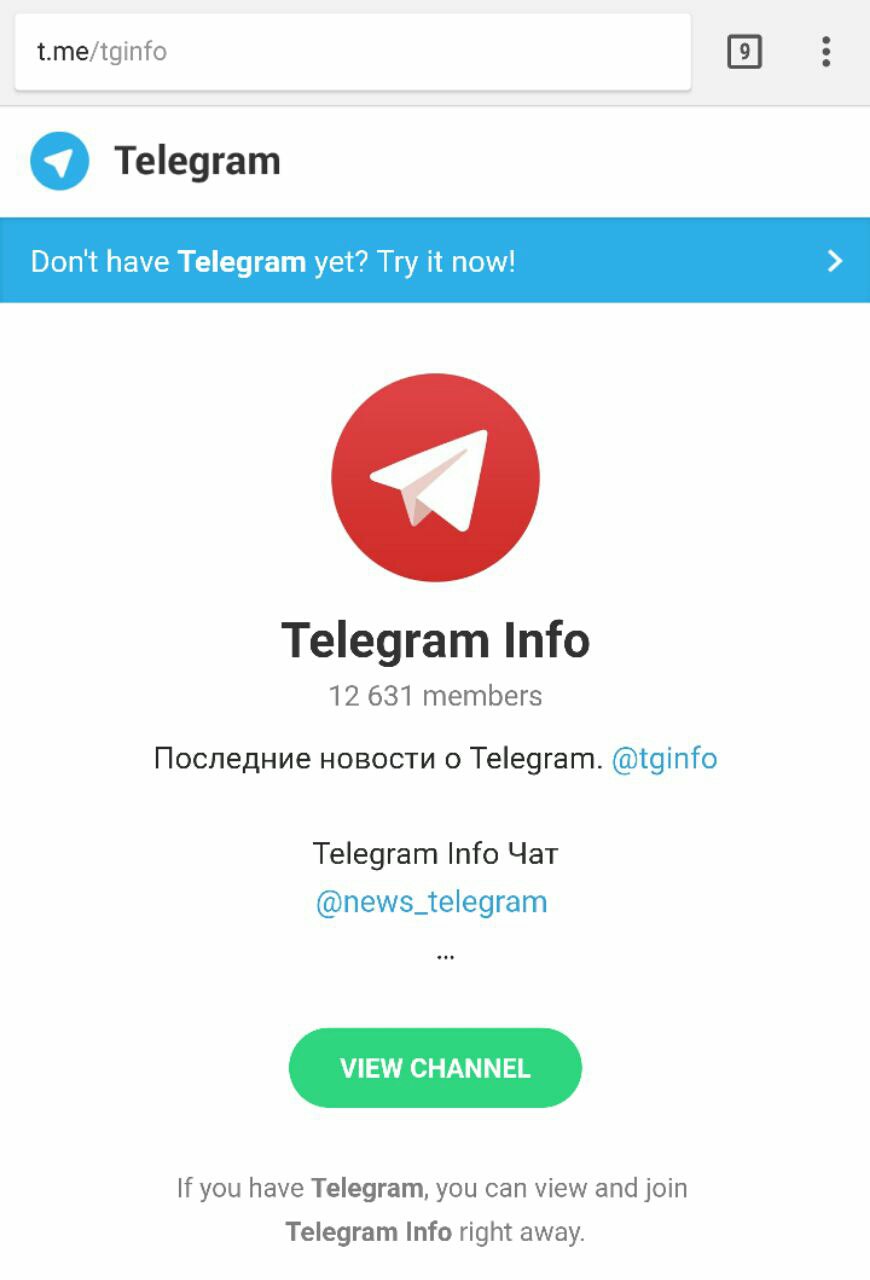The height and width of the screenshot is (1280, 870).
Task: Open the @news_telegram chat link
Action: click(432, 902)
